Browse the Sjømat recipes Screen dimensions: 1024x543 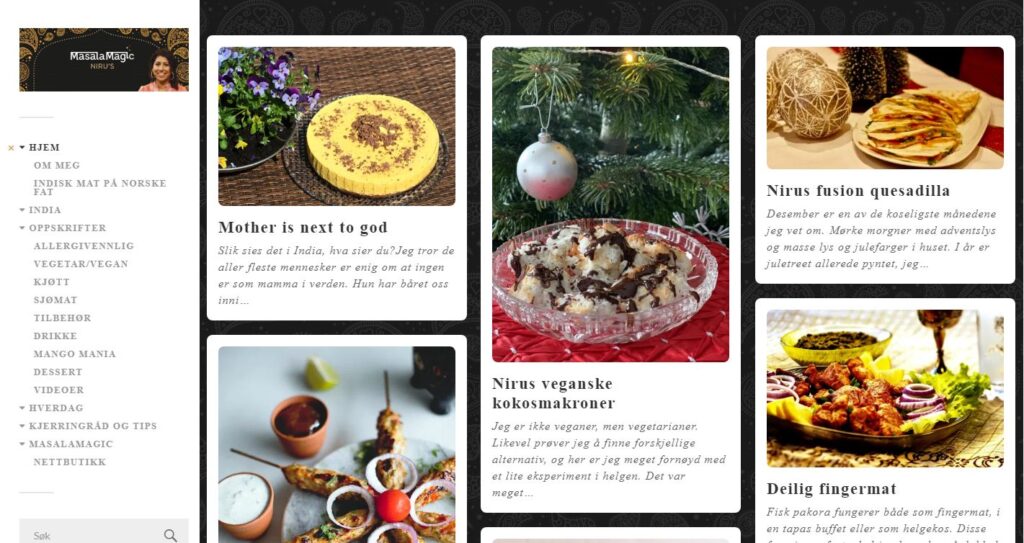(x=55, y=300)
